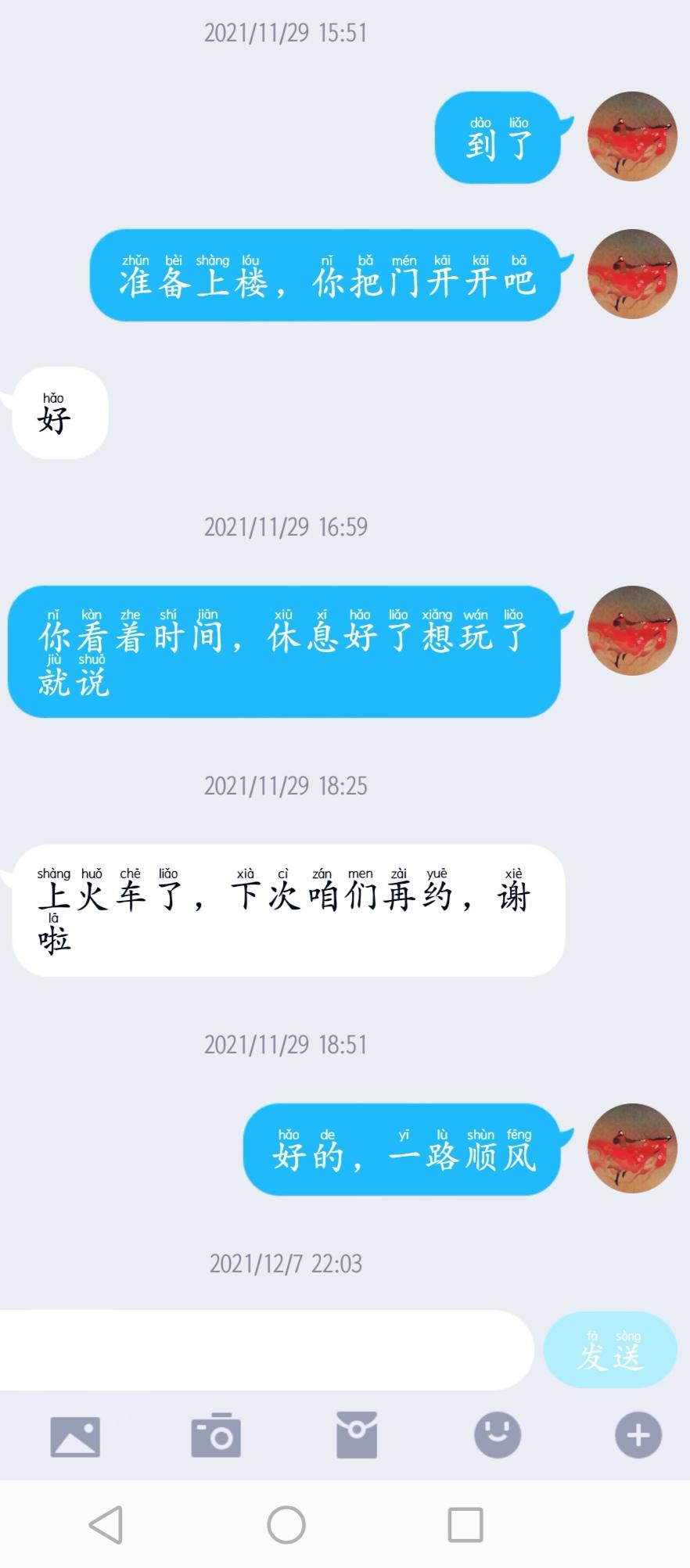Open the avatar beside the 到了 message
This screenshot has width=690, height=1568.
tap(631, 137)
